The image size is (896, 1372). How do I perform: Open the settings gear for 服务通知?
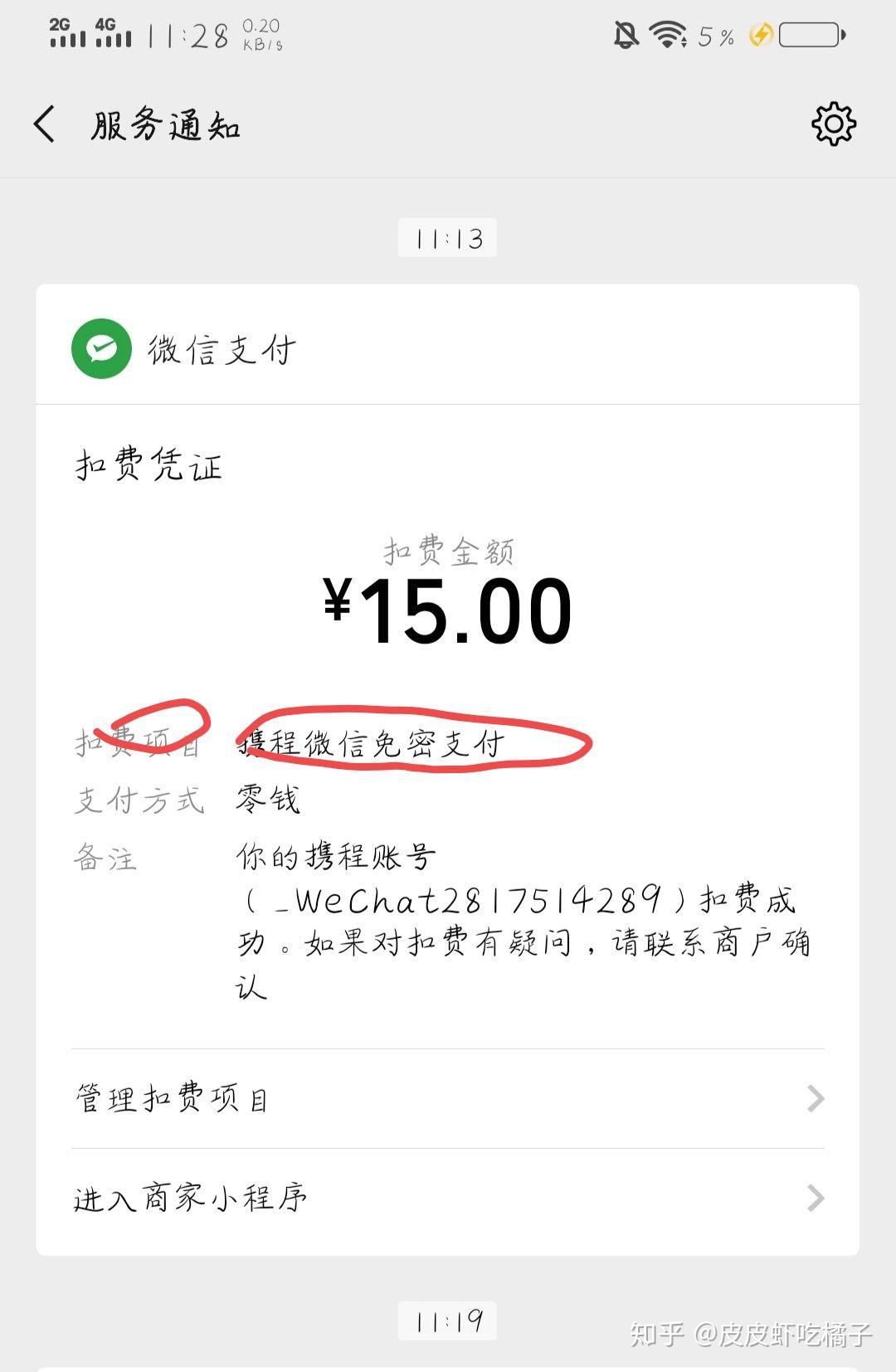pyautogui.click(x=834, y=124)
